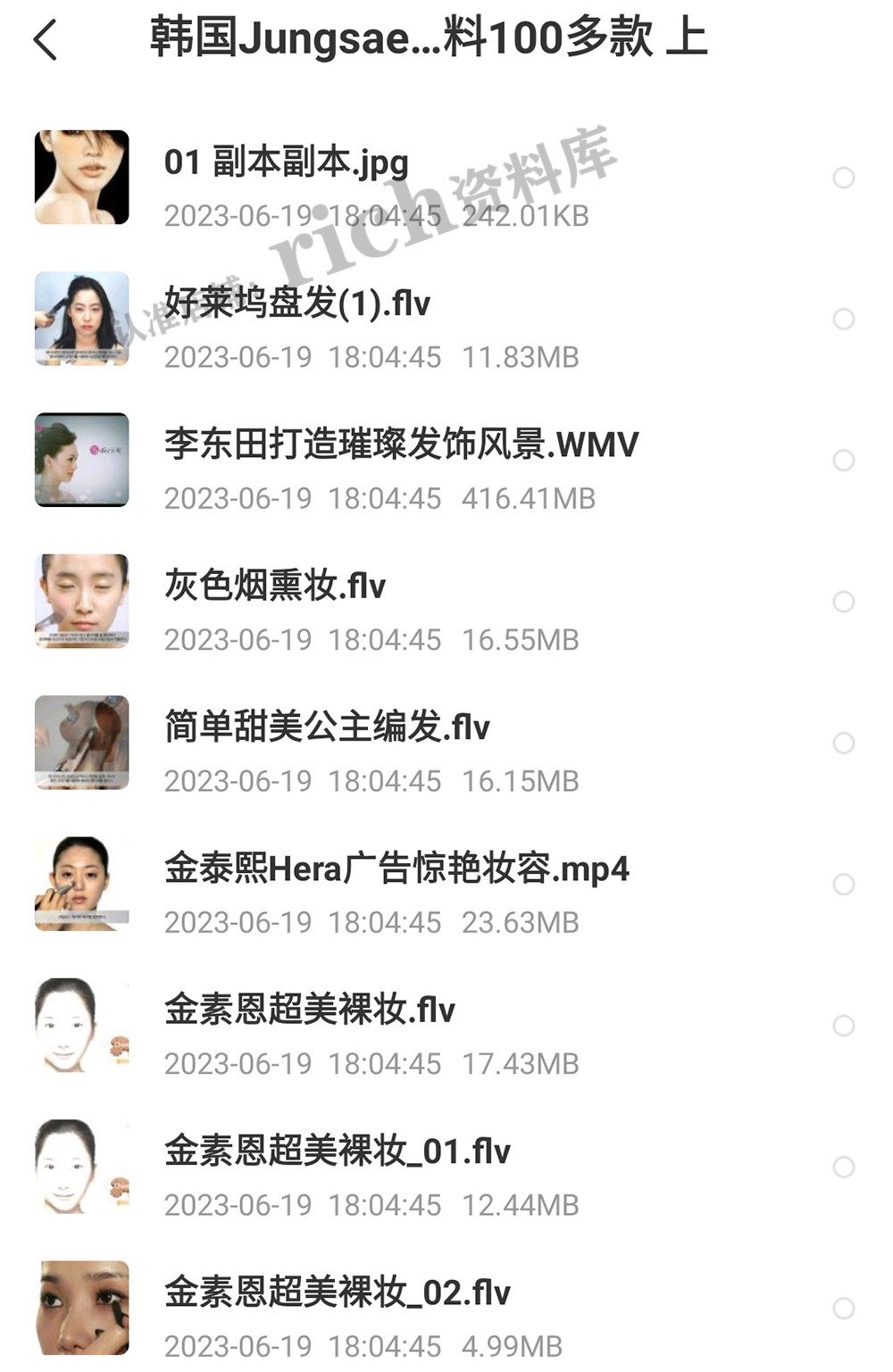
Task: Open the video 好莱坞盘发(1).flv
Action: 296,304
